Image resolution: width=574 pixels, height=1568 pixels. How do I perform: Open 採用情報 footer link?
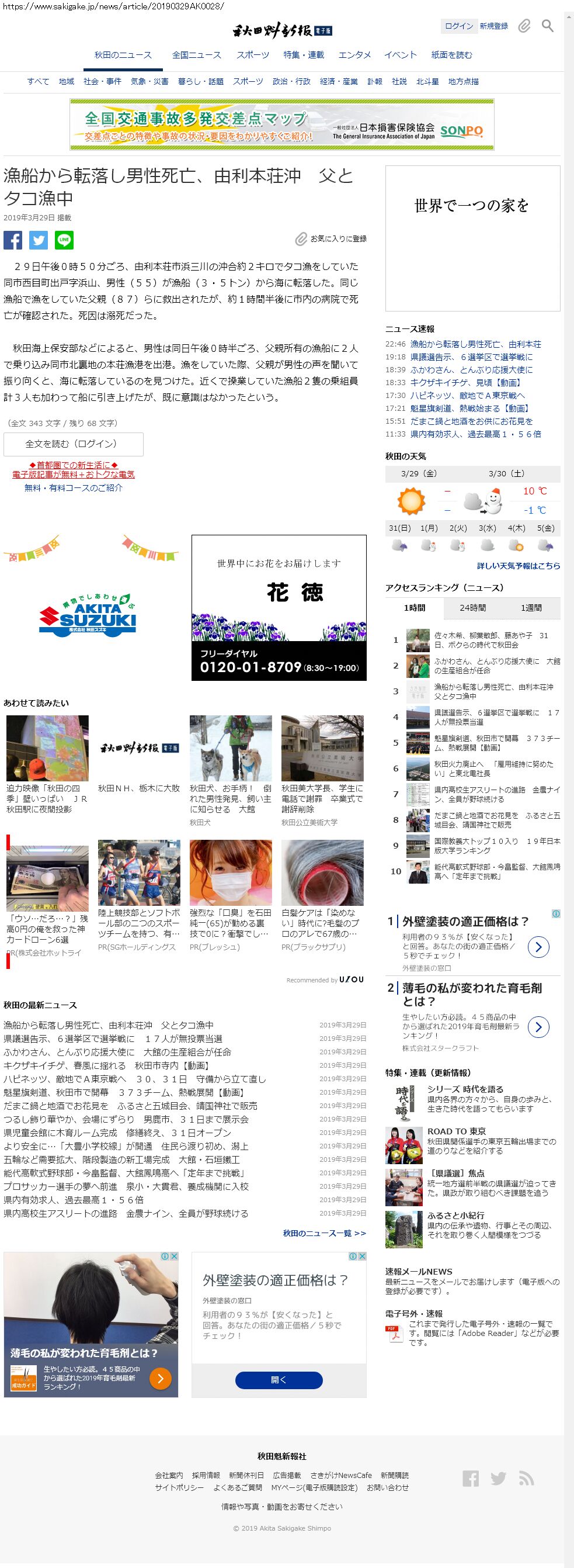206,1475
